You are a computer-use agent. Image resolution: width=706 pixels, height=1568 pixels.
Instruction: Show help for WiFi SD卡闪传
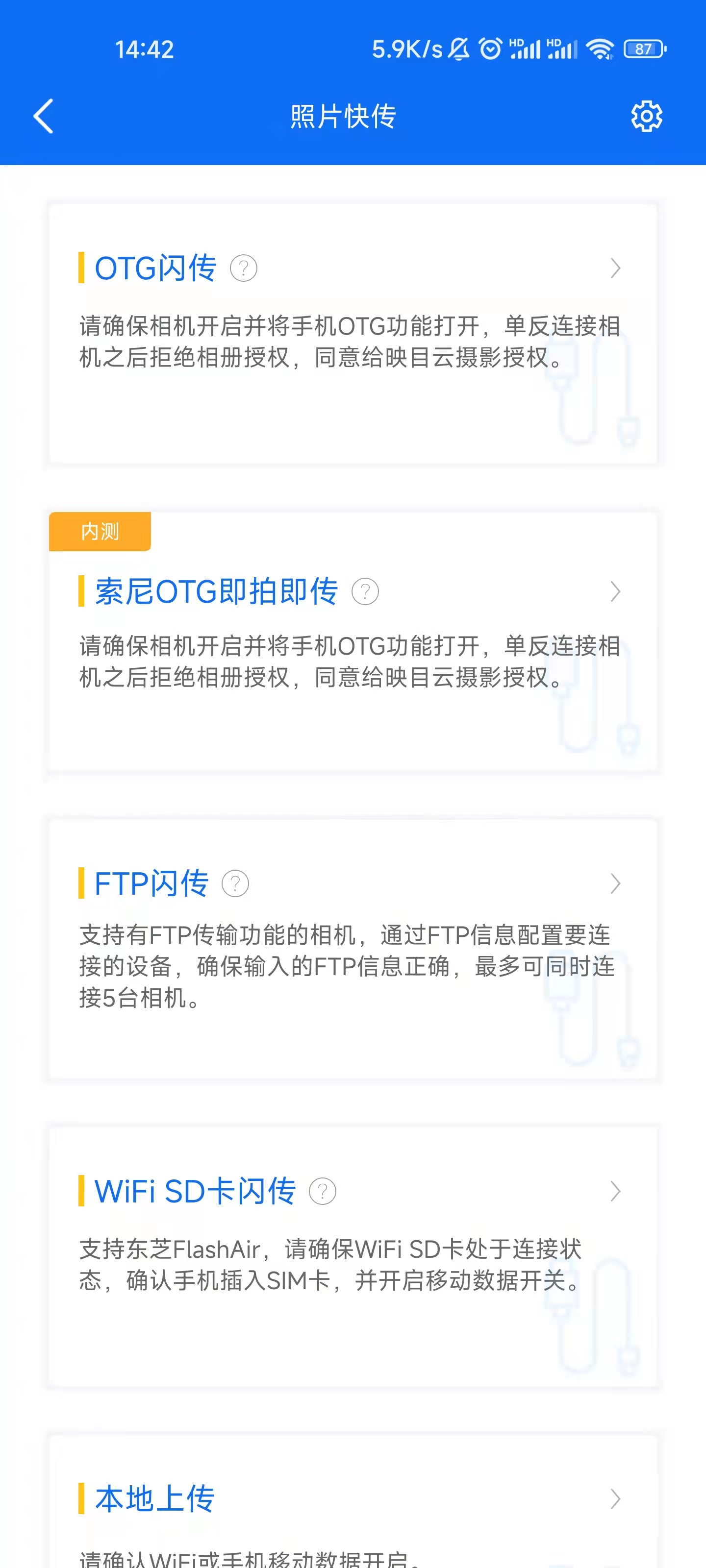point(323,1191)
